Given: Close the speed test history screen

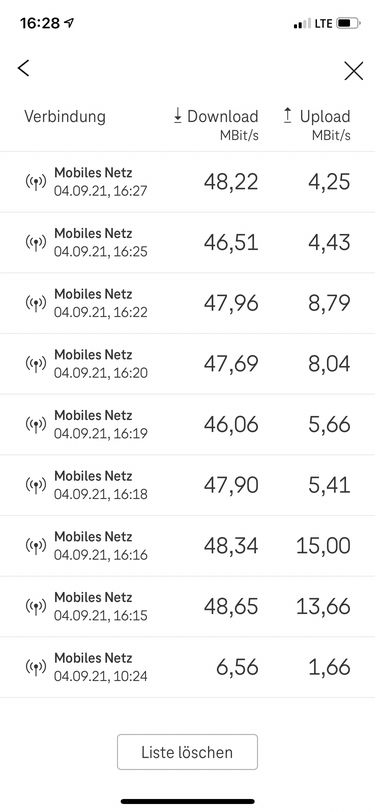Looking at the screenshot, I should (x=353, y=70).
